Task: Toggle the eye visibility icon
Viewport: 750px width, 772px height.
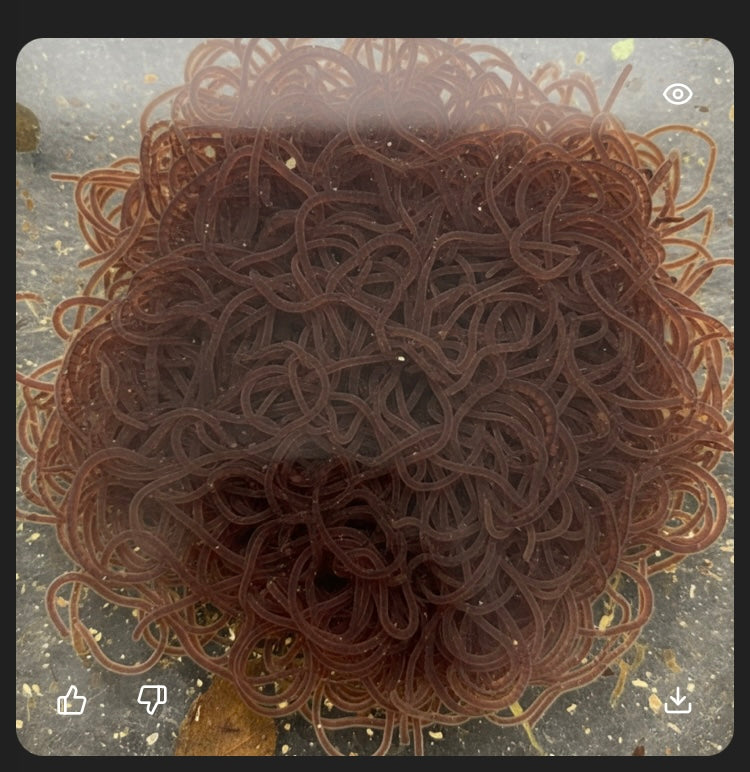Action: 677,95
